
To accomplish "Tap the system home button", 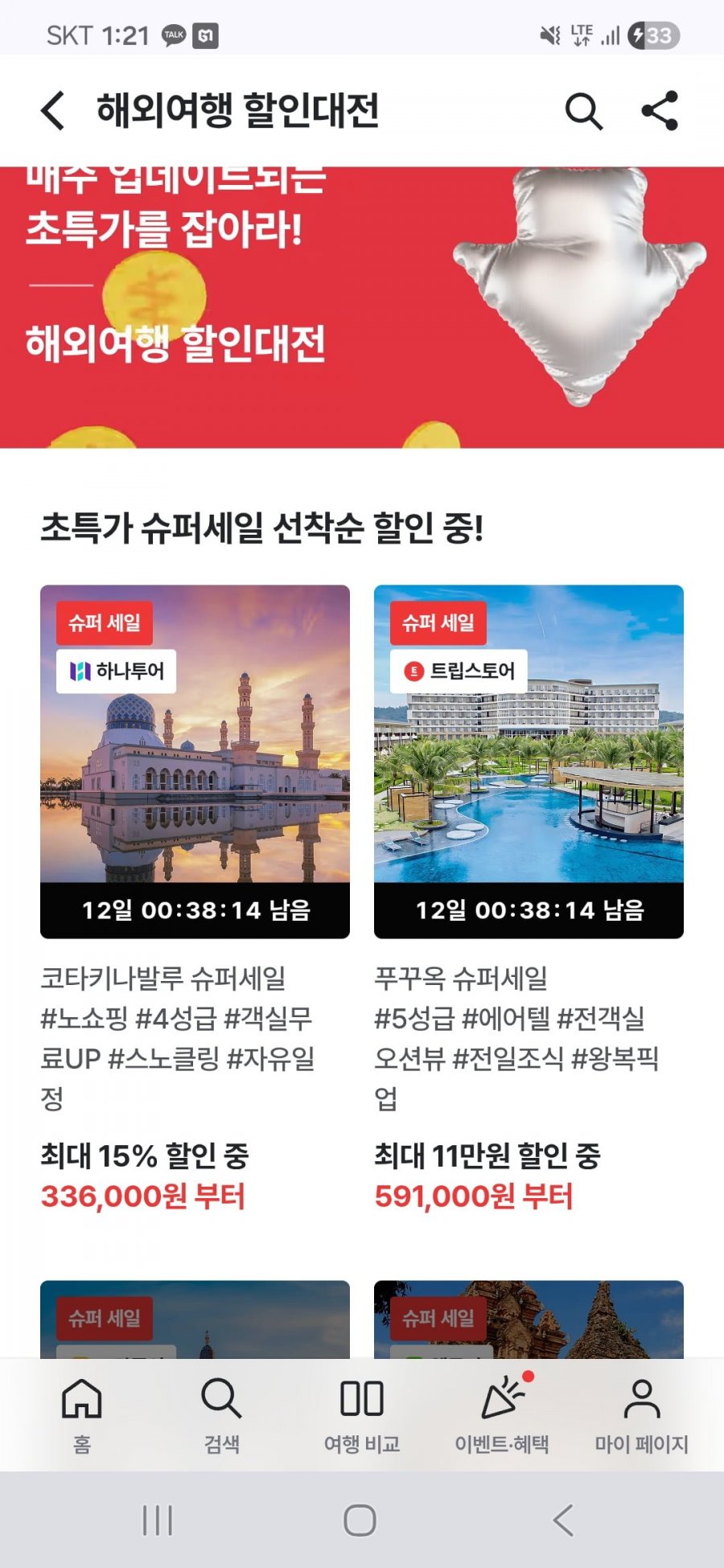I will point(360,1520).
